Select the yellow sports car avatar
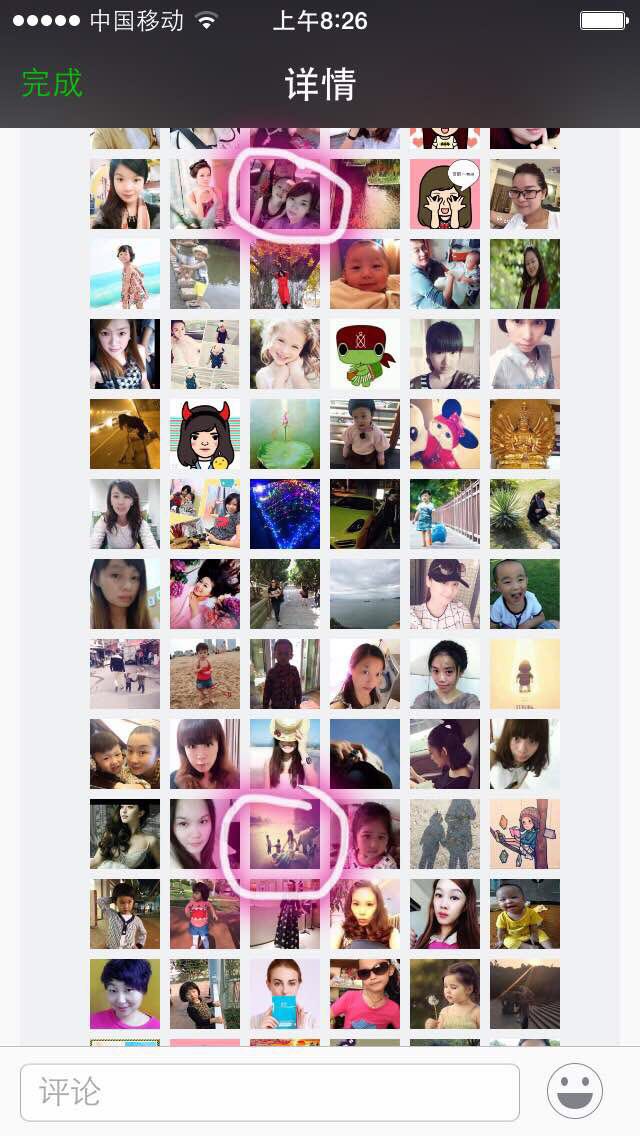Viewport: 640px width, 1136px height. pos(365,514)
